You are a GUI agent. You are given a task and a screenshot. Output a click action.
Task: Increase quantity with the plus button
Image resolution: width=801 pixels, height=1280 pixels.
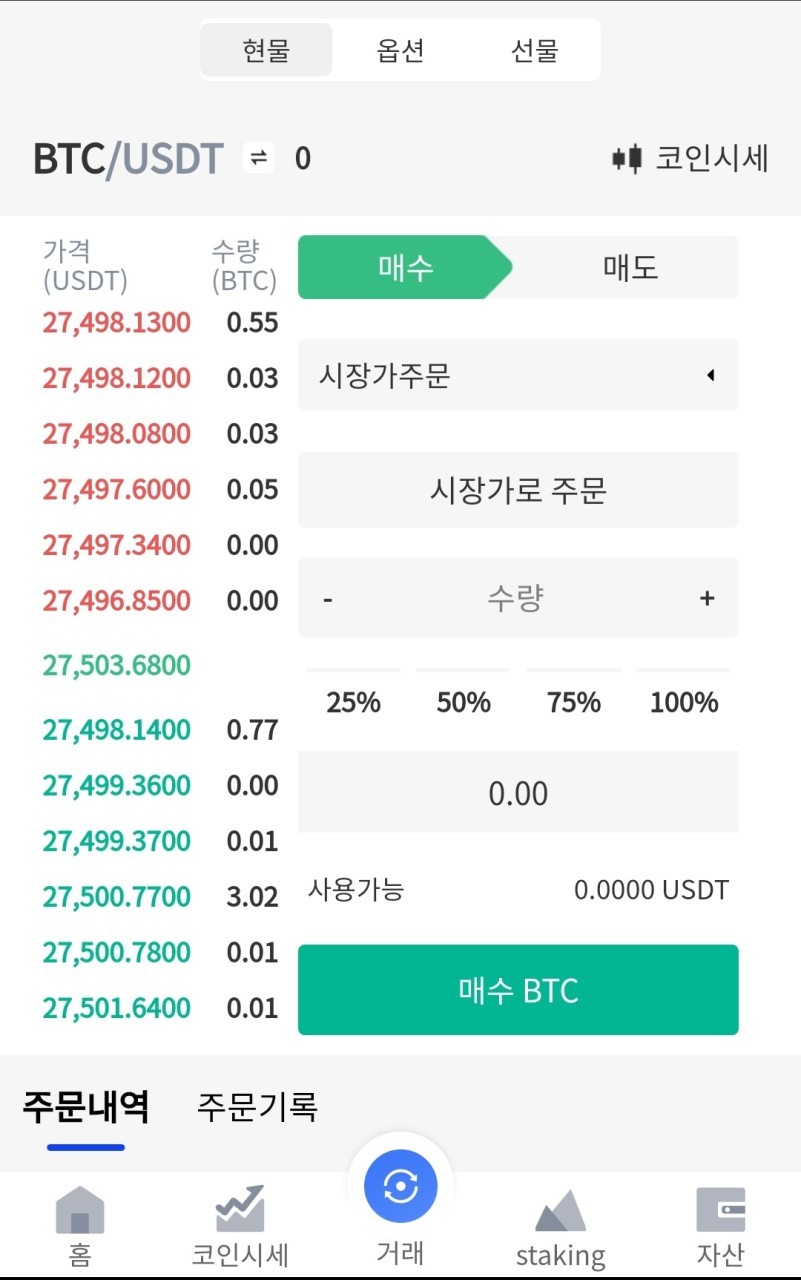coord(707,598)
